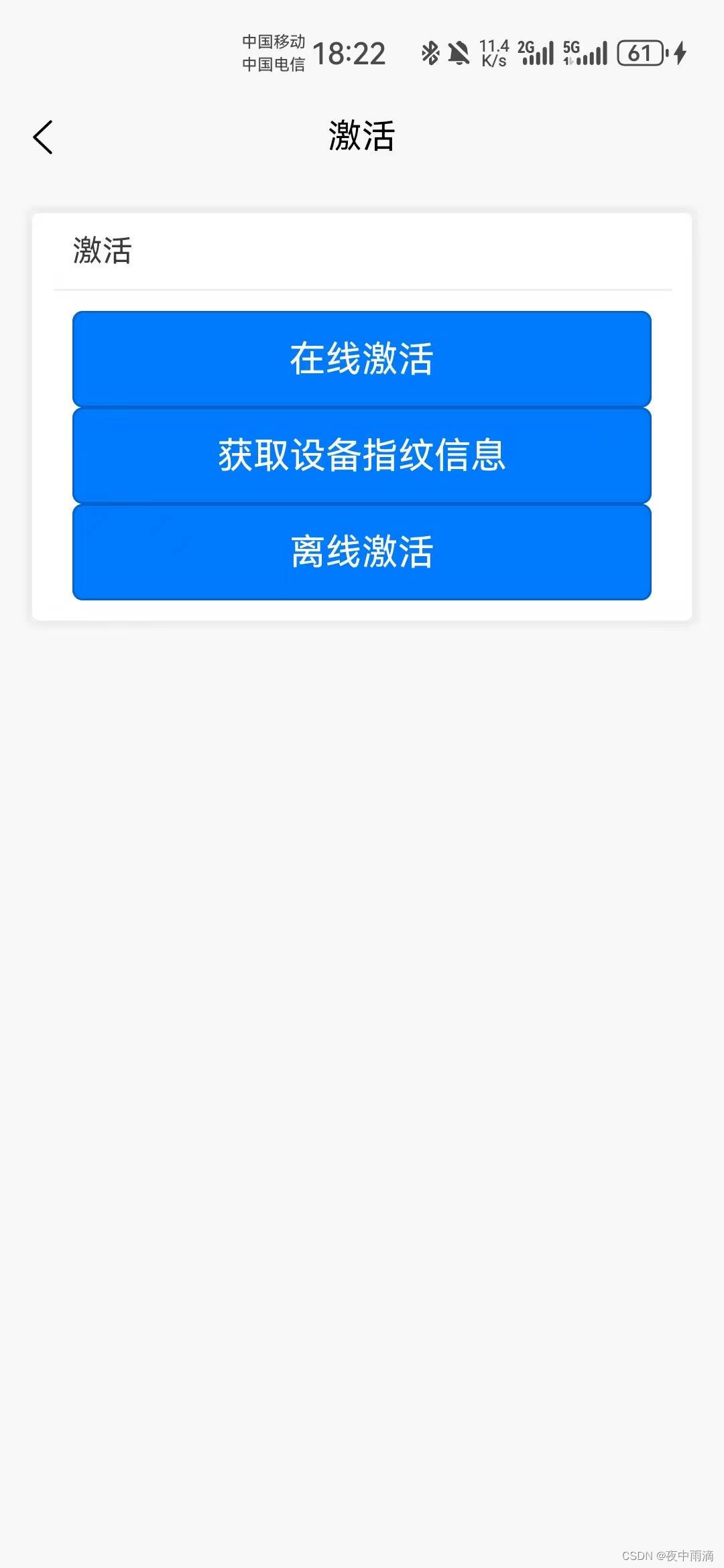Tap the 在线激活 button

pyautogui.click(x=362, y=358)
